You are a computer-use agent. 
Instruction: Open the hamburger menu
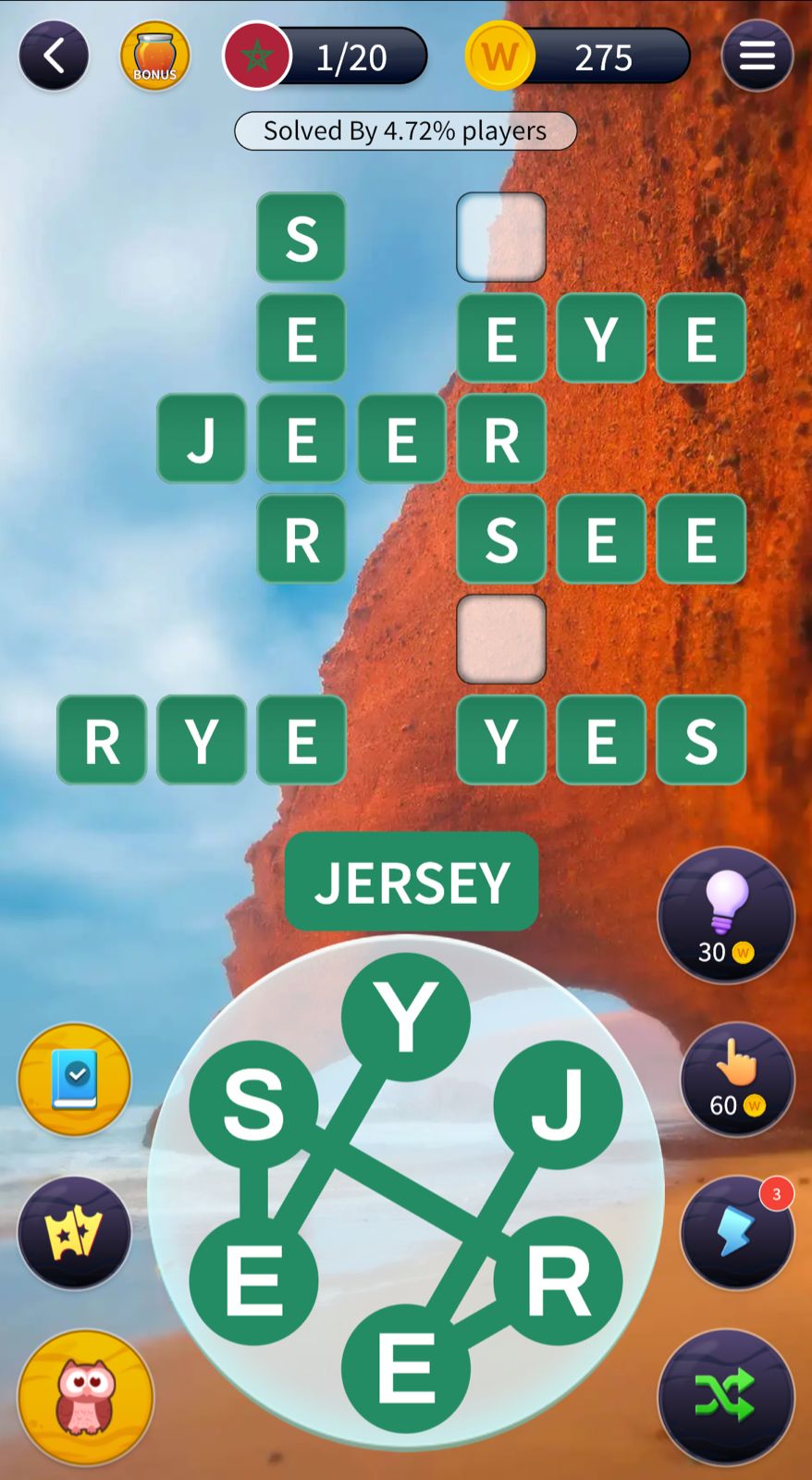(757, 56)
